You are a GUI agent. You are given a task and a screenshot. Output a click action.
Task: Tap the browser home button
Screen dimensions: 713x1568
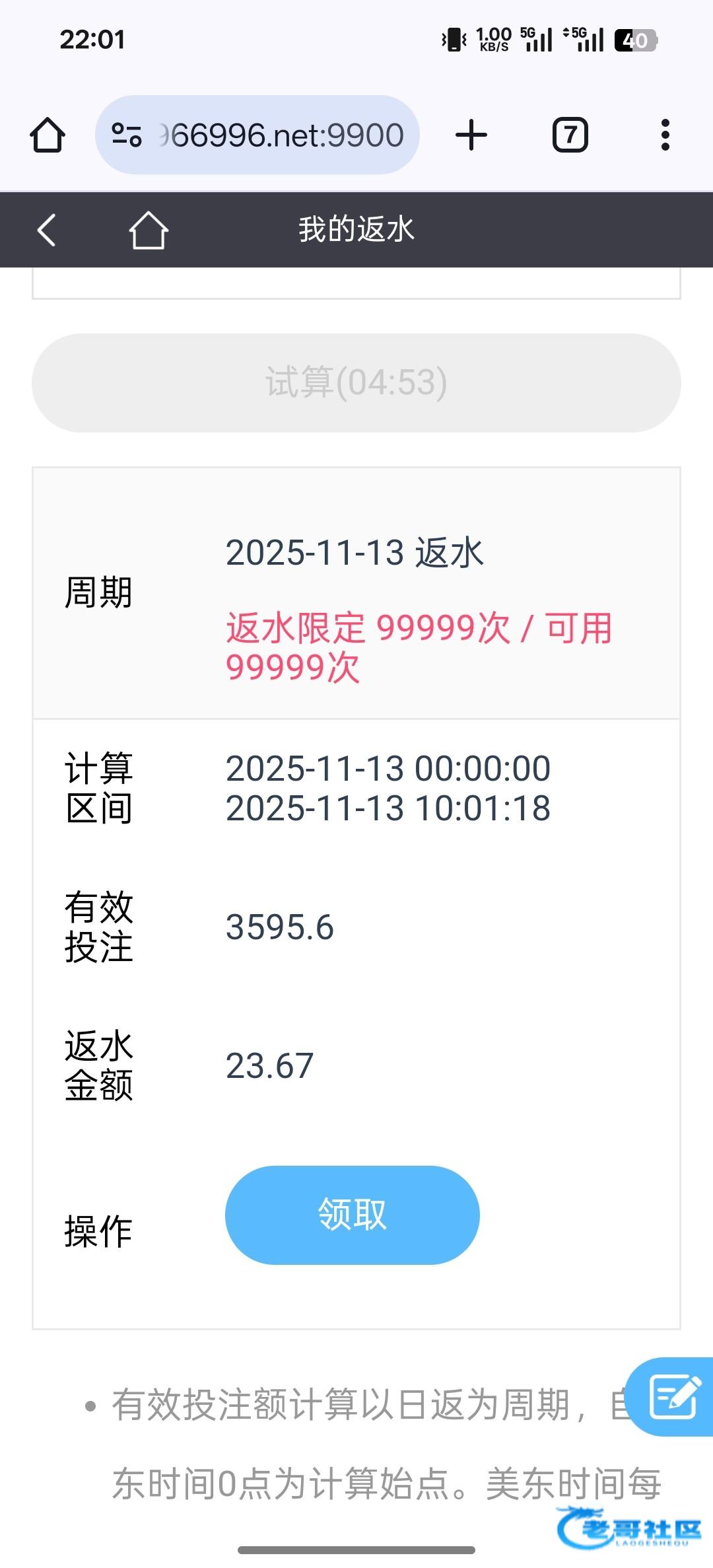coord(48,135)
